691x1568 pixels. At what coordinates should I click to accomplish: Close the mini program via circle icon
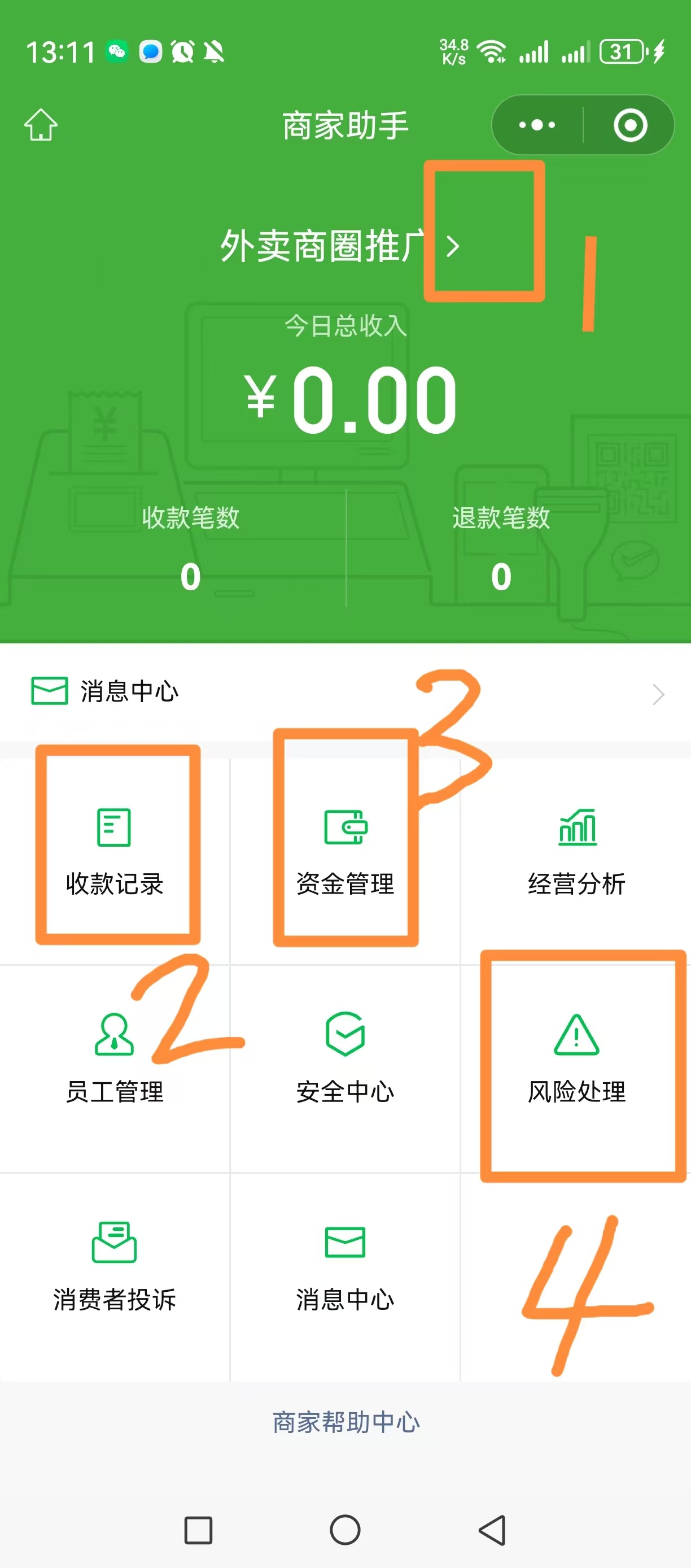coord(630,125)
